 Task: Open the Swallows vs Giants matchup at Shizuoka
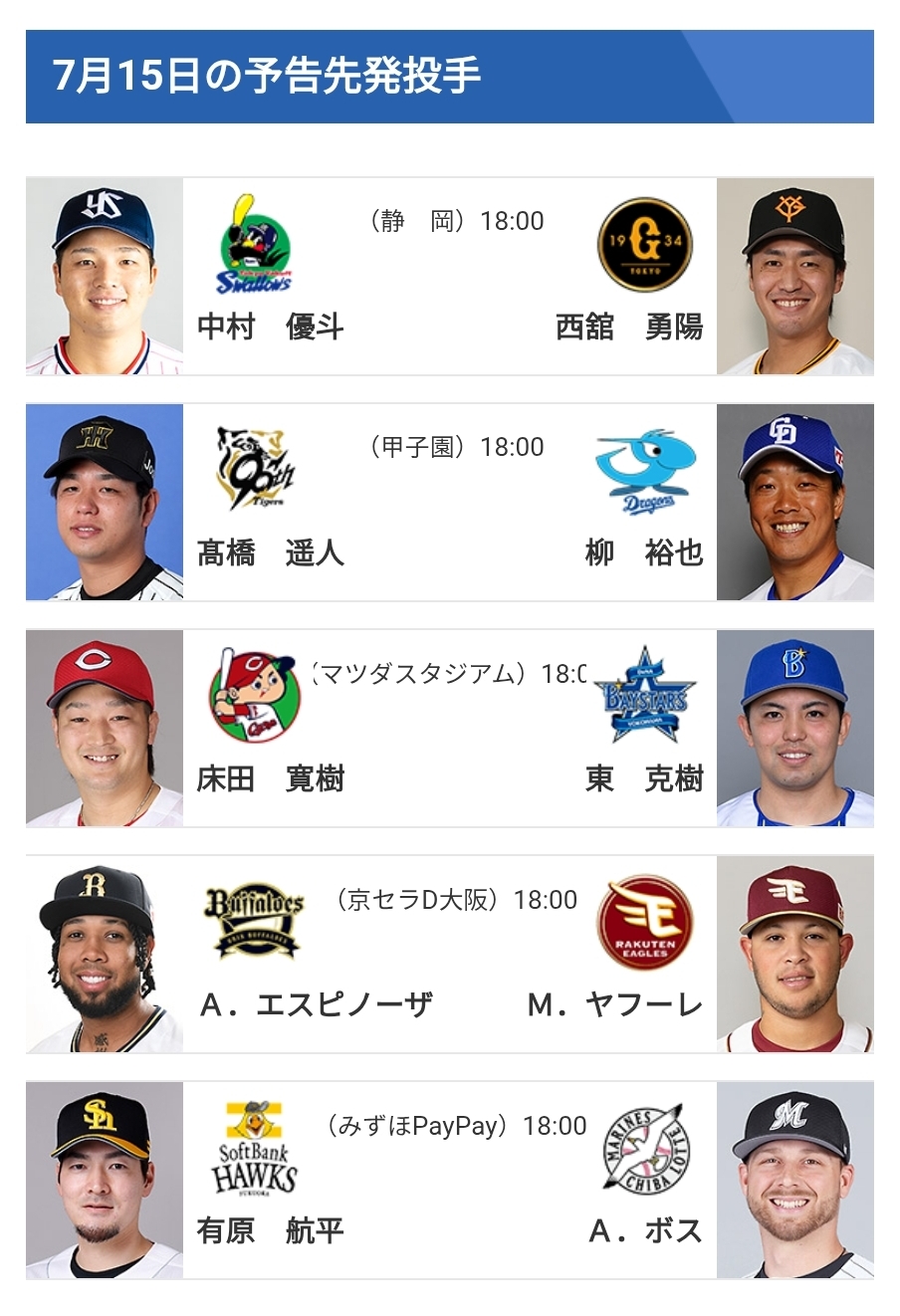pyautogui.click(x=450, y=277)
